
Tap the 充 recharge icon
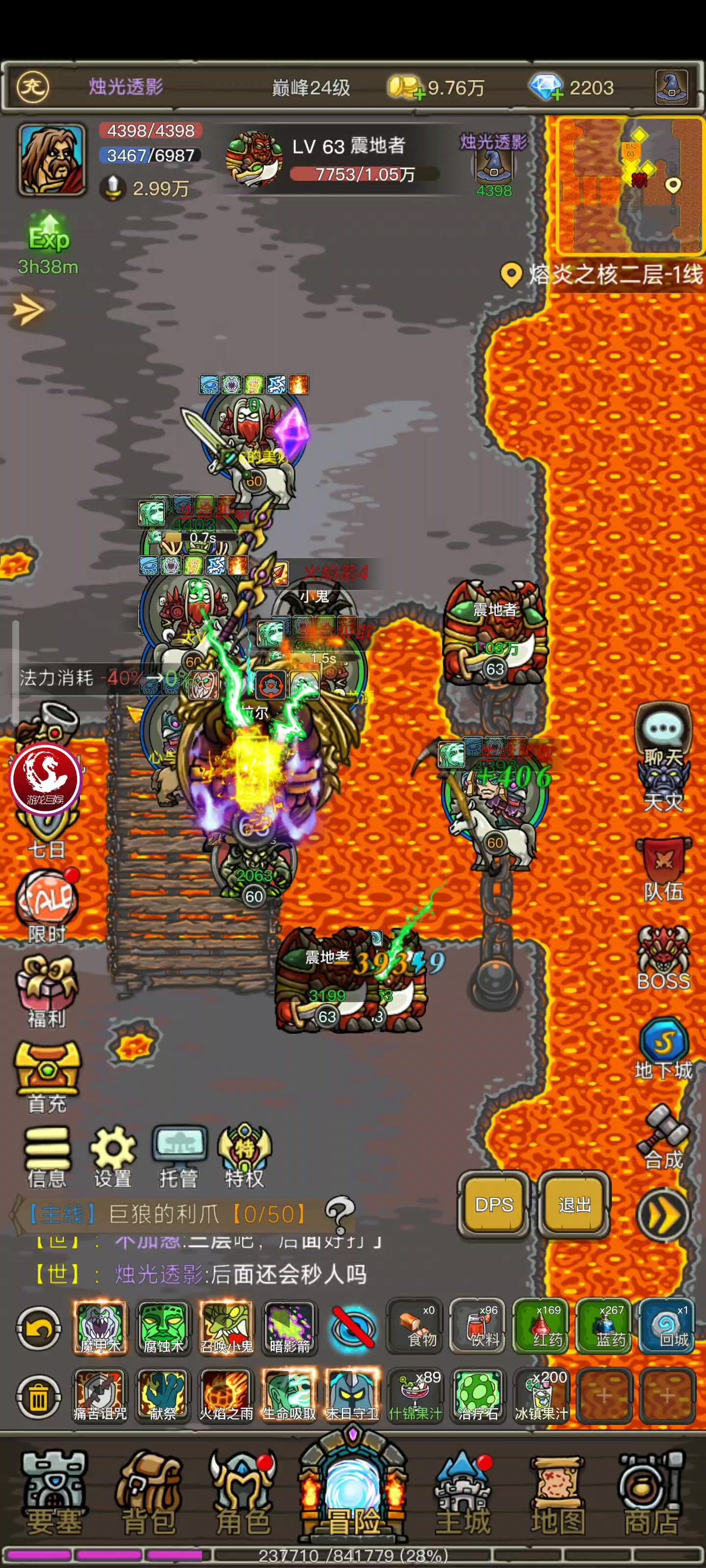click(x=32, y=87)
